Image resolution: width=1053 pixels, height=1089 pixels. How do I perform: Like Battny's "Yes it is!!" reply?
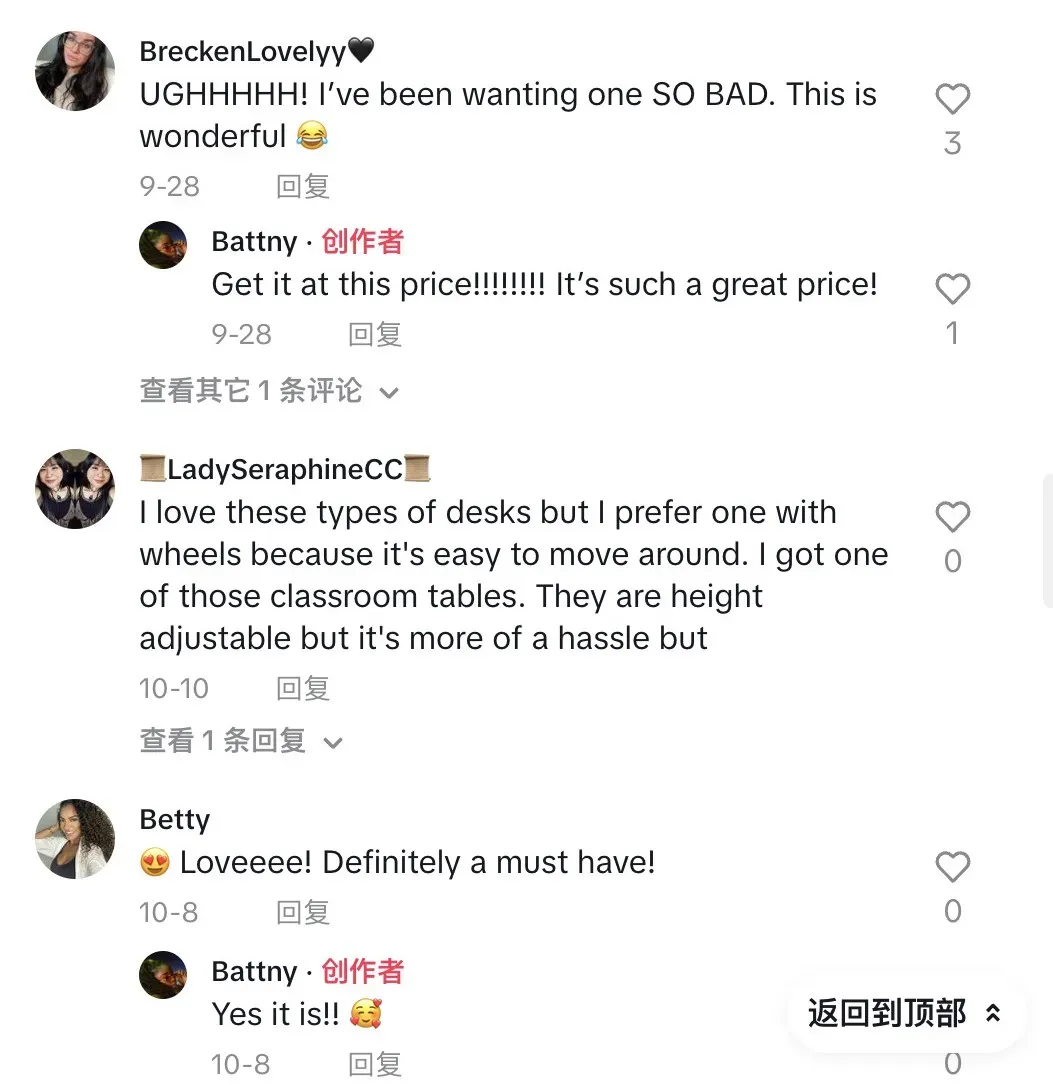tap(952, 1040)
